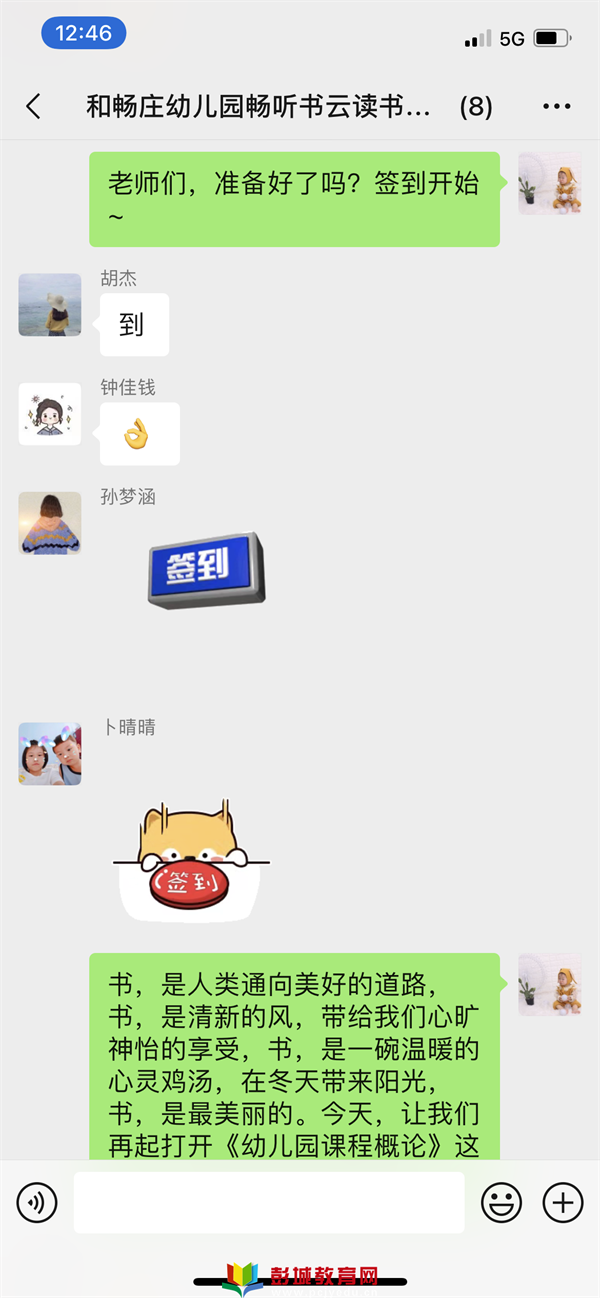Screen dimensions: 600x1298
Task: Go back to the chat list
Action: [34, 107]
